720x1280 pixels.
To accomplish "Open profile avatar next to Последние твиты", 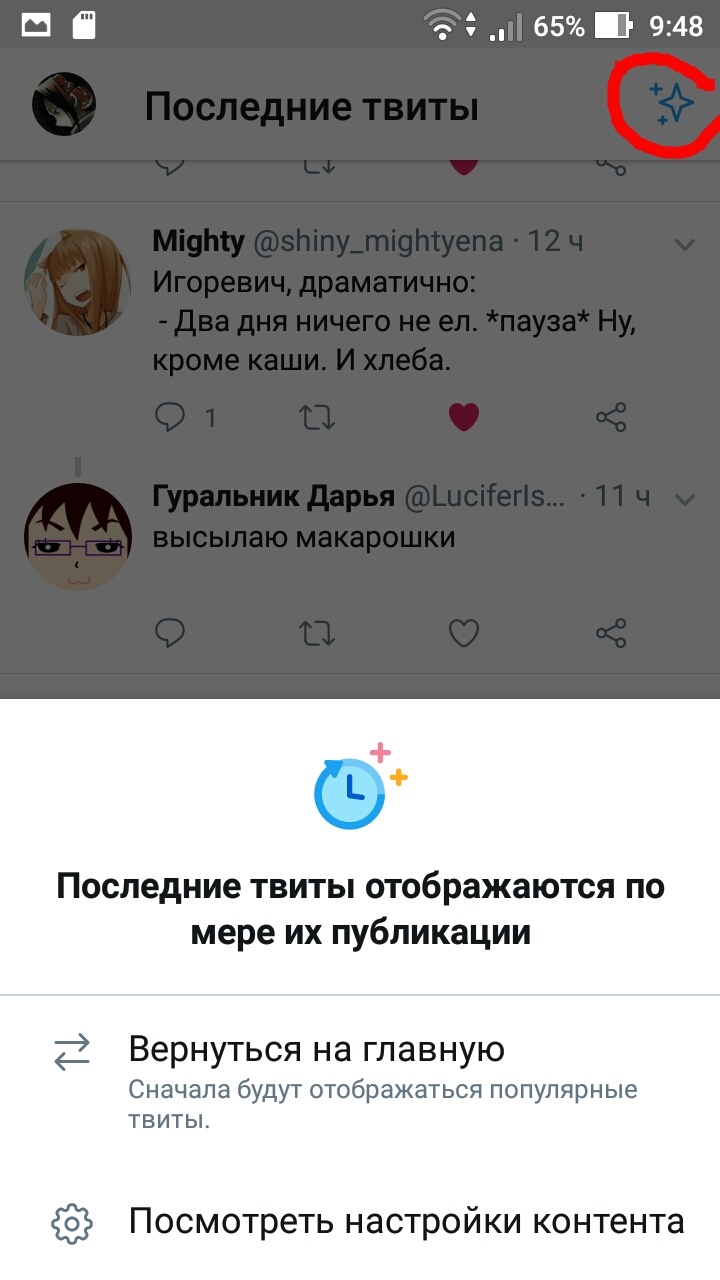I will (63, 105).
